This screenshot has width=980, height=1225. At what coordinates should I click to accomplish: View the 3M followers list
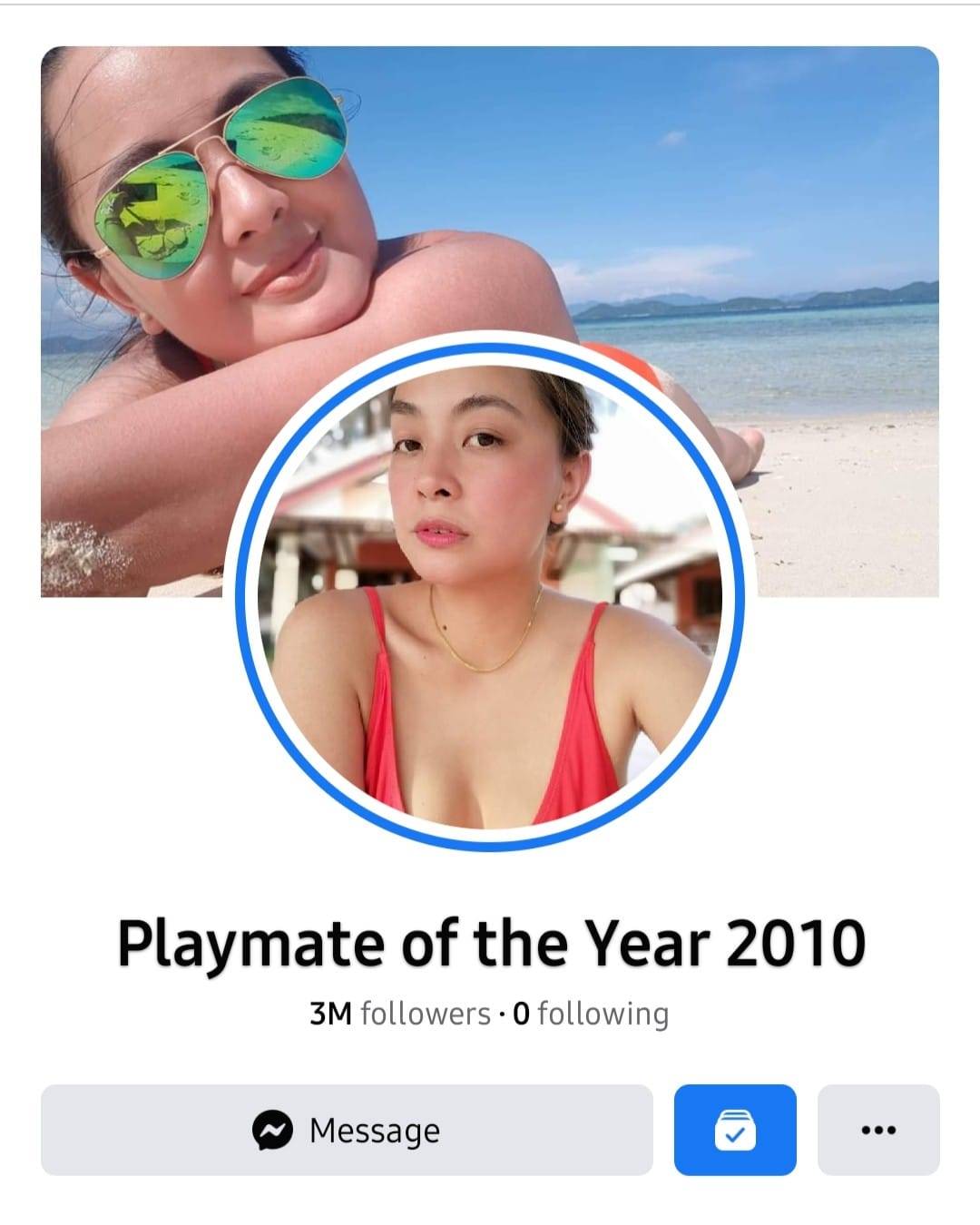(x=399, y=1014)
